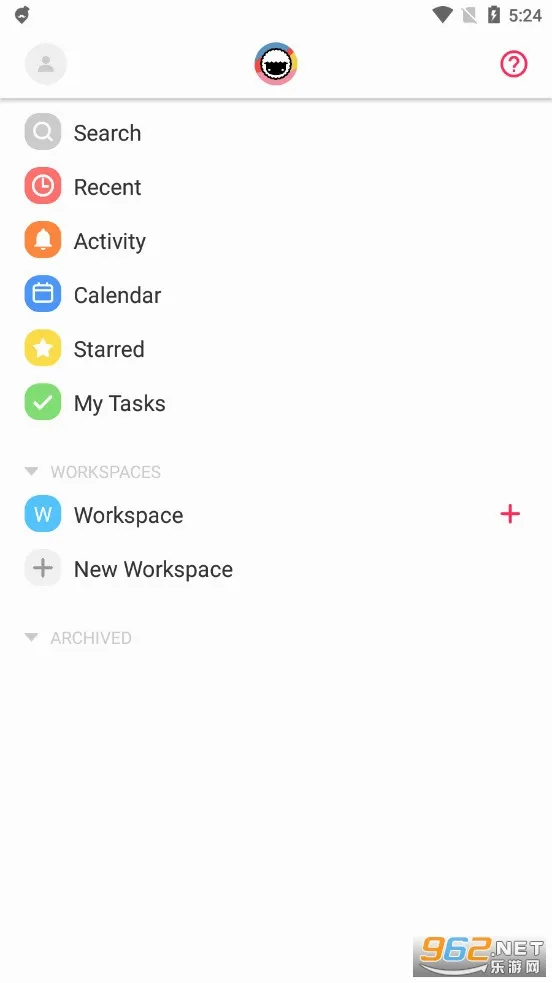Create a New Workspace
Viewport: 552px width, 983px height.
click(276, 568)
